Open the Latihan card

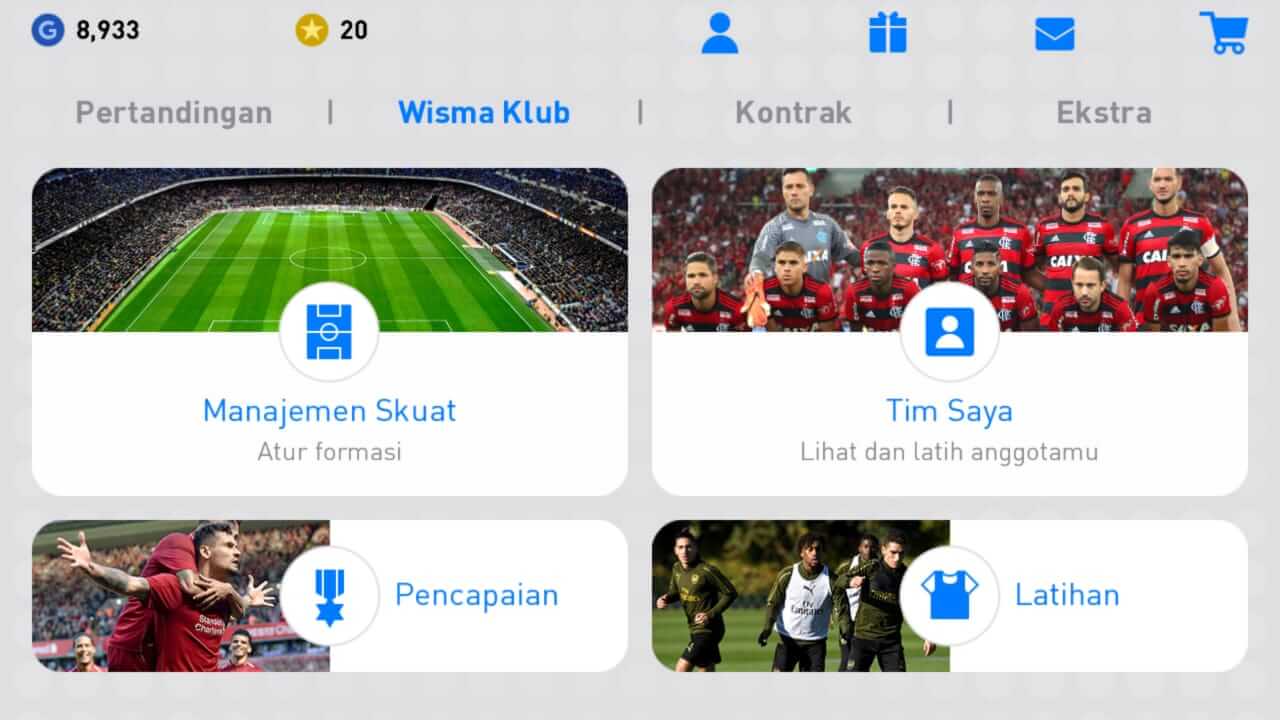pyautogui.click(x=949, y=595)
